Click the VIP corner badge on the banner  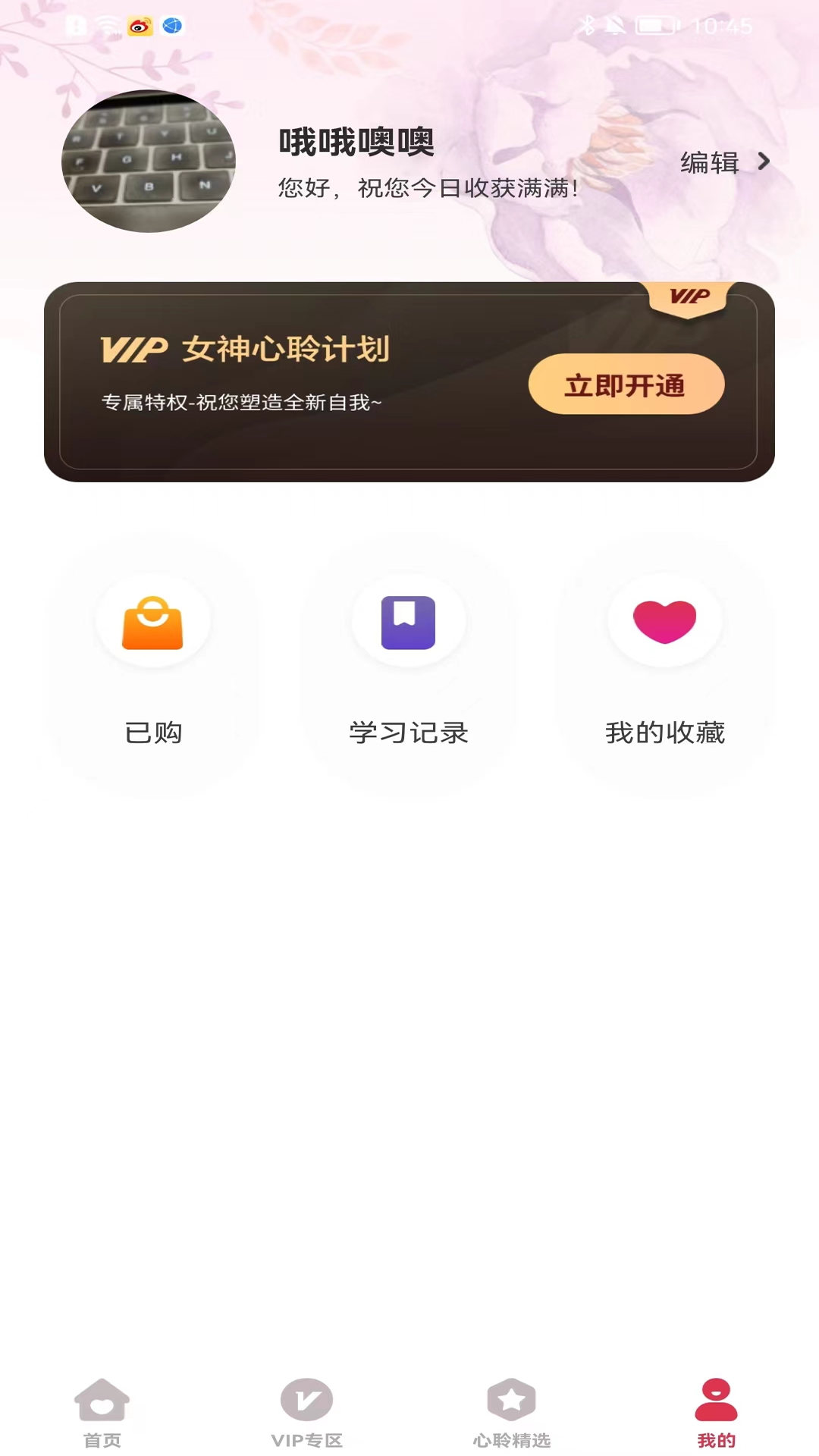[x=689, y=299]
